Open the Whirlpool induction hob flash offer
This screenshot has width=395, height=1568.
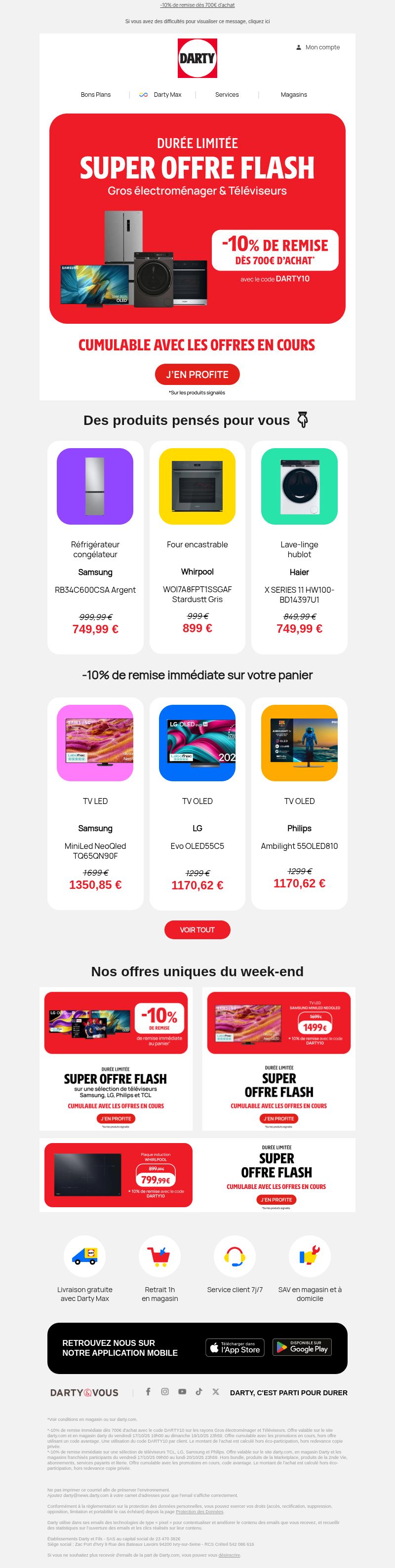[197, 1175]
